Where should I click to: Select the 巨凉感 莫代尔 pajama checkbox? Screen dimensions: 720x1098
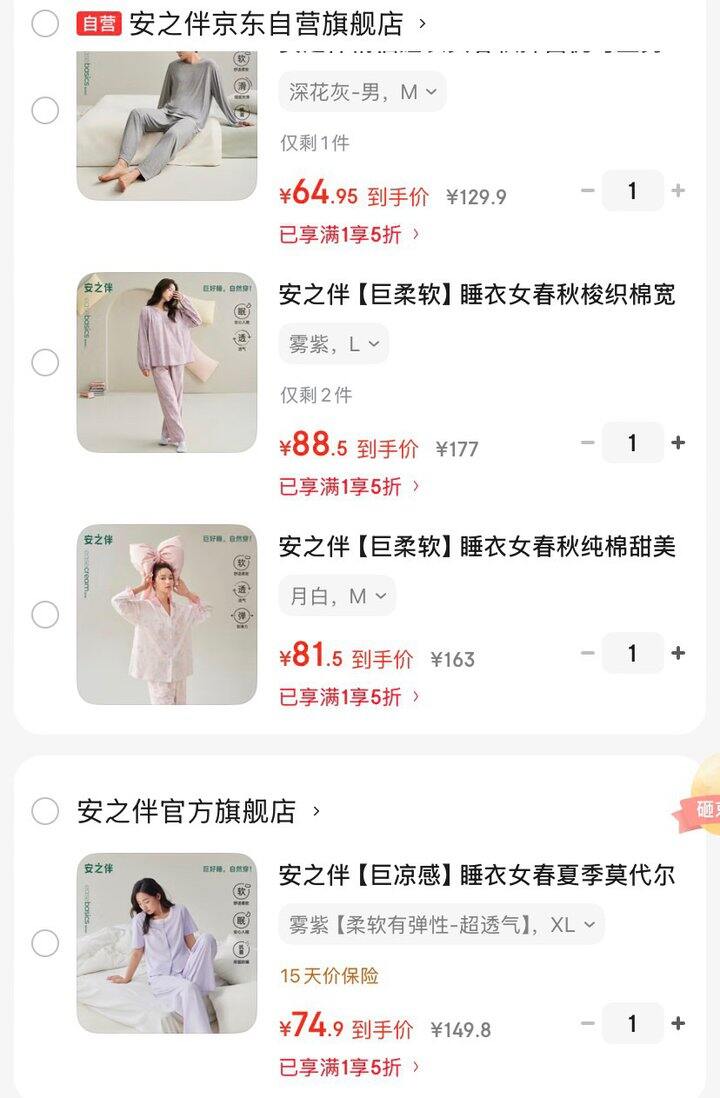(45, 942)
